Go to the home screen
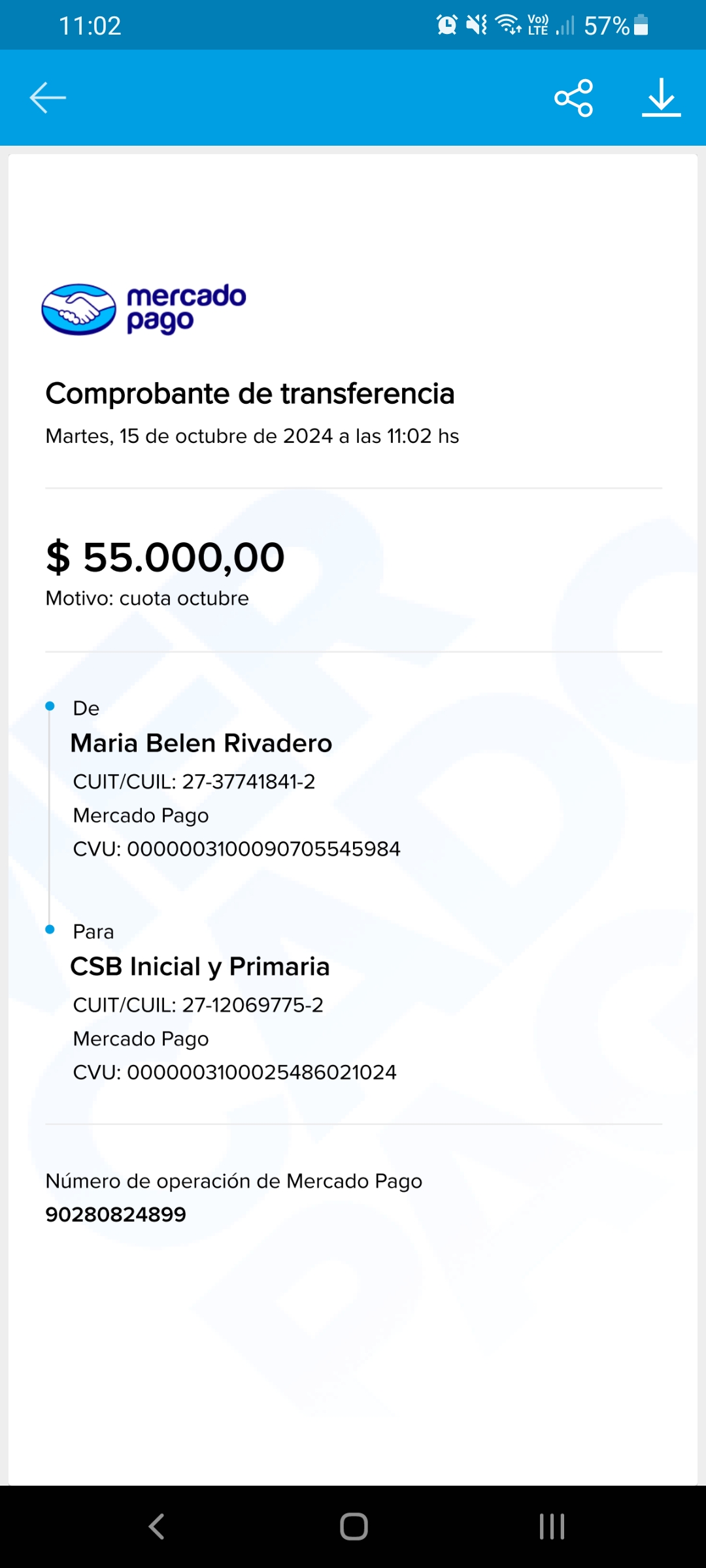 point(354,1526)
